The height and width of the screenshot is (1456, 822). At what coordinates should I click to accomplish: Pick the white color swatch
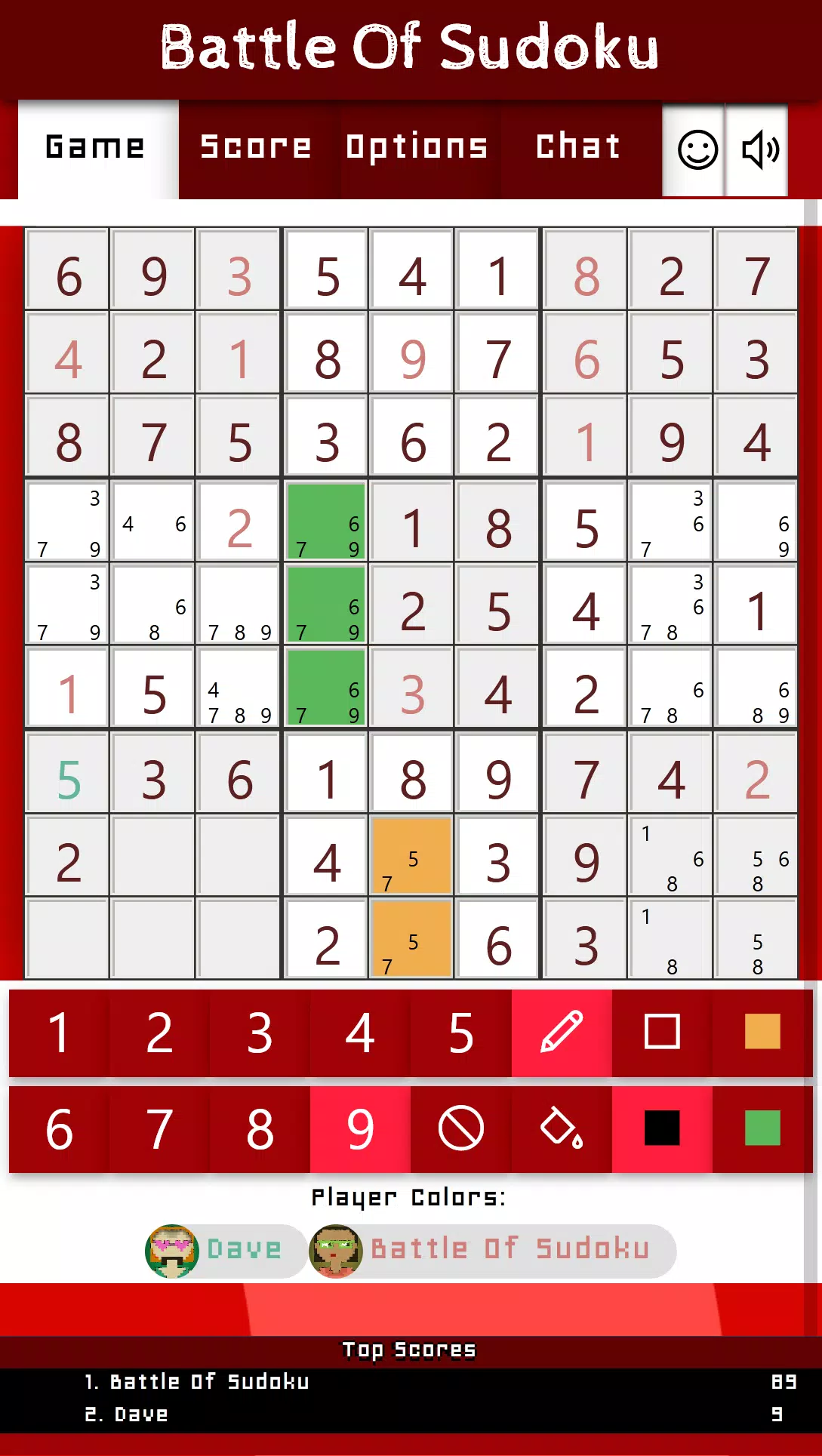tap(662, 1033)
